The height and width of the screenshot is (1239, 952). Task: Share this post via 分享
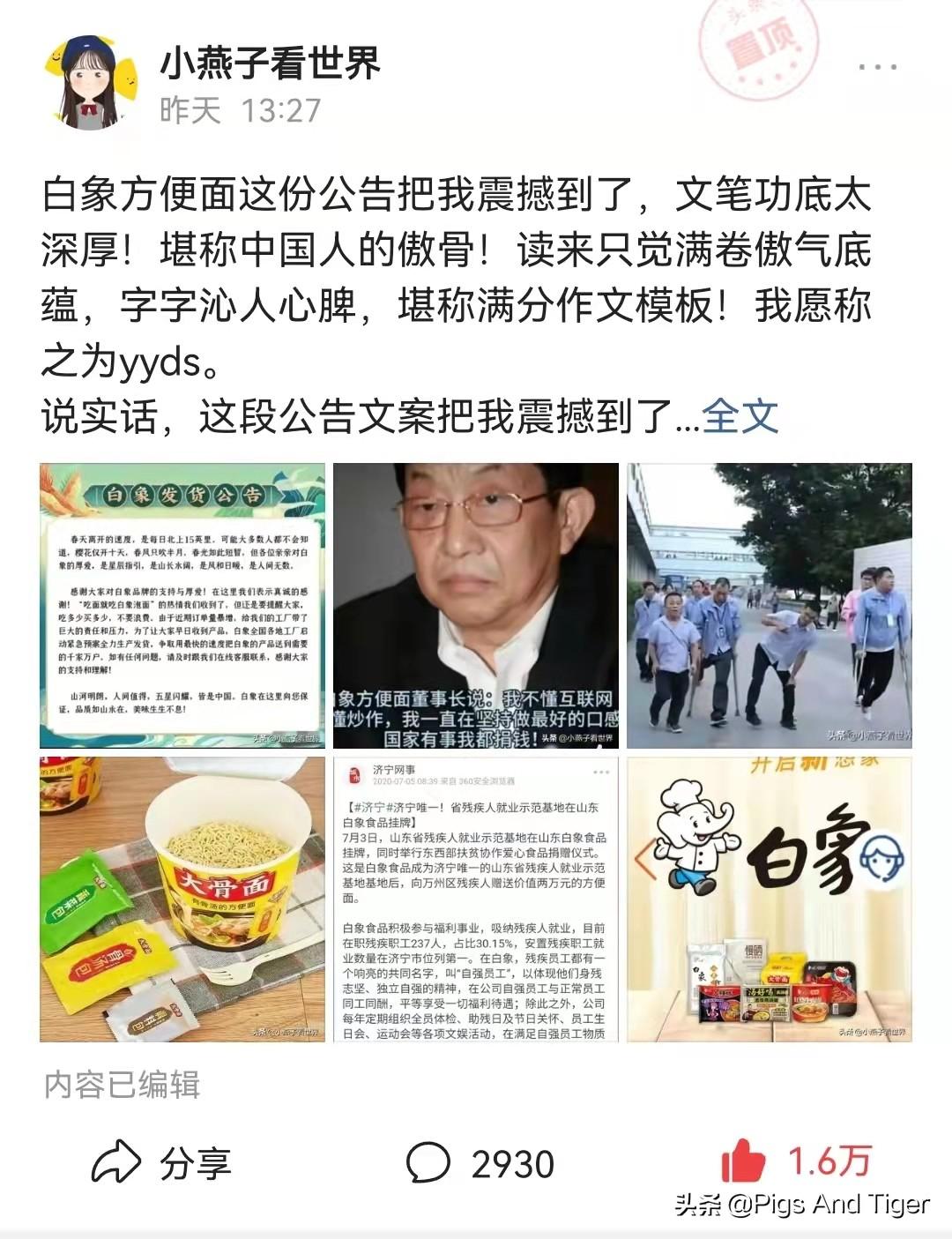(162, 1163)
